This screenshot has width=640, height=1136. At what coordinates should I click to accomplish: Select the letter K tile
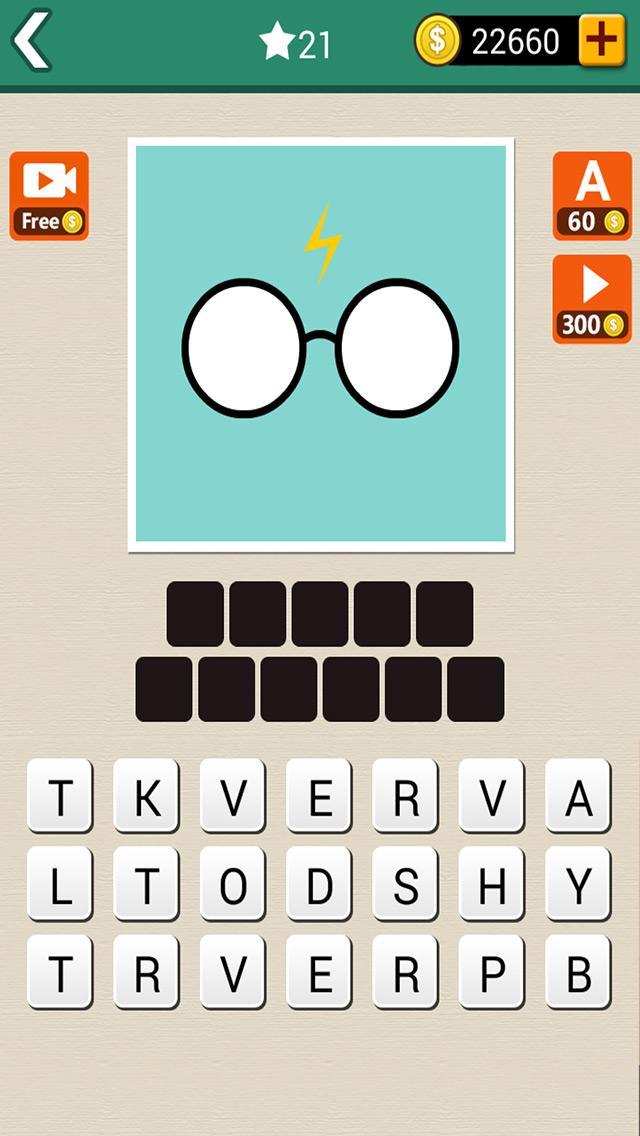tap(147, 796)
